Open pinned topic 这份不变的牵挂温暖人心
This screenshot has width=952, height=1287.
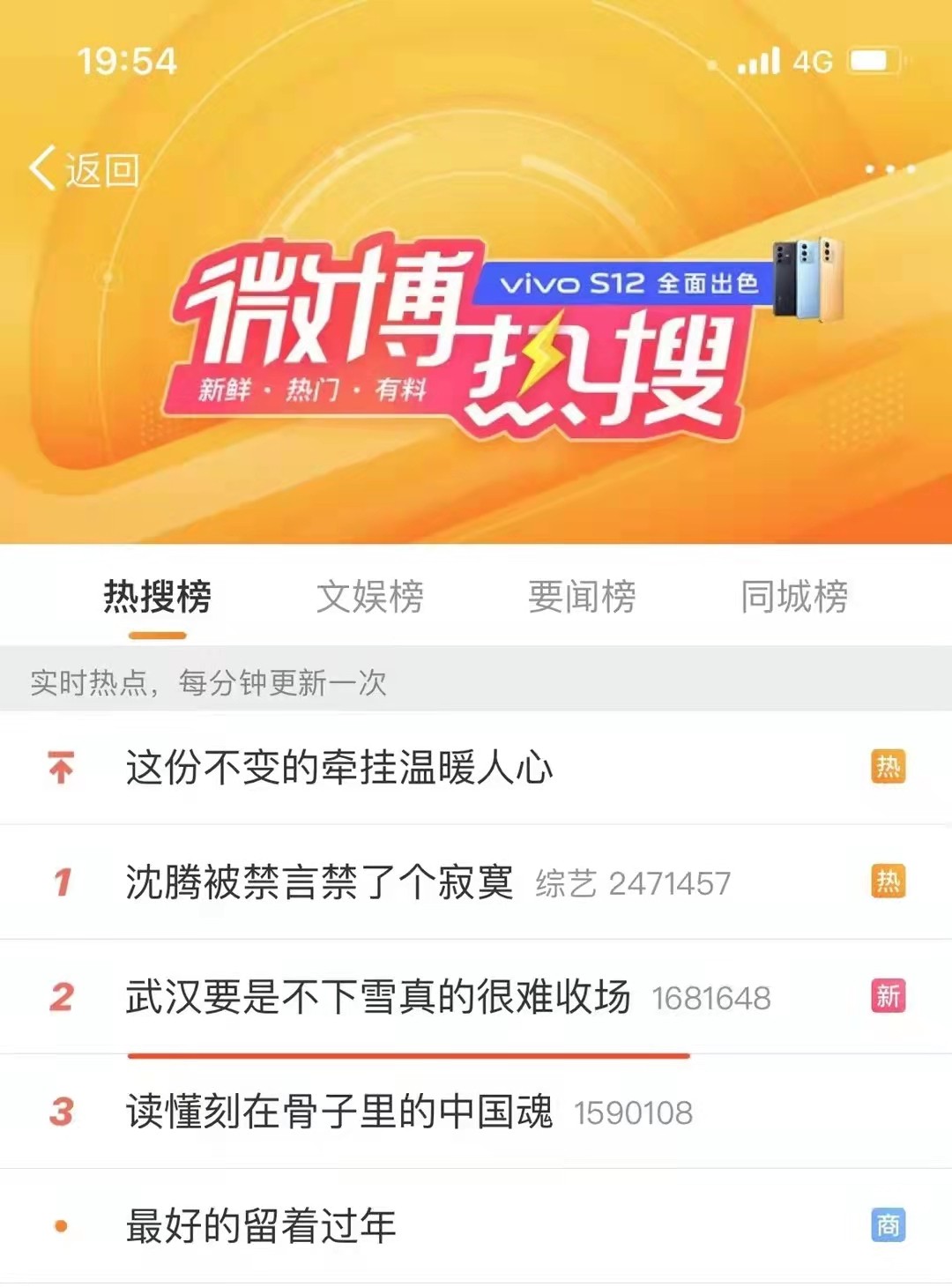339,767
